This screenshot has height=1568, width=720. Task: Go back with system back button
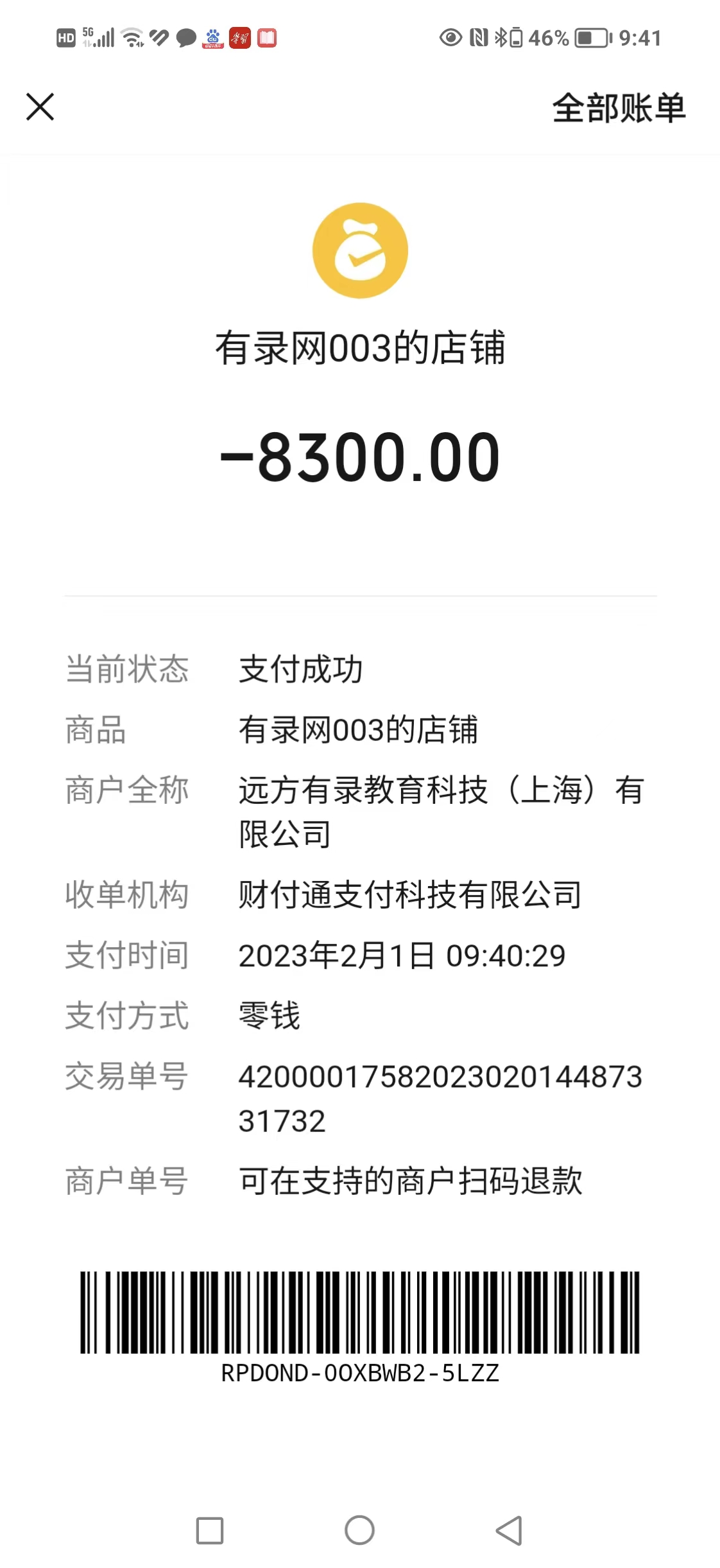tap(510, 1531)
